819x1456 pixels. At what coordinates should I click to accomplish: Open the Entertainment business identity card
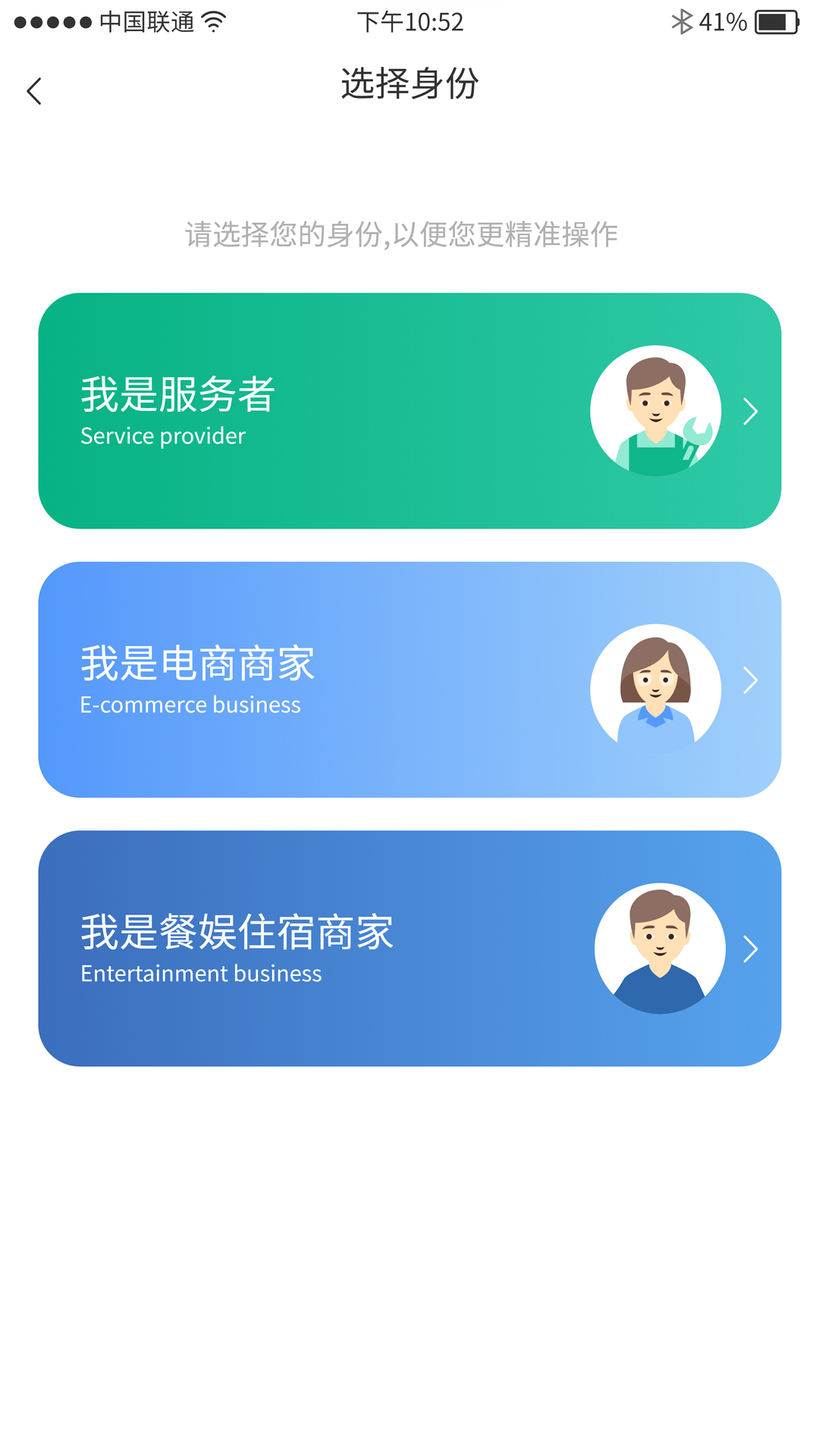coord(409,948)
